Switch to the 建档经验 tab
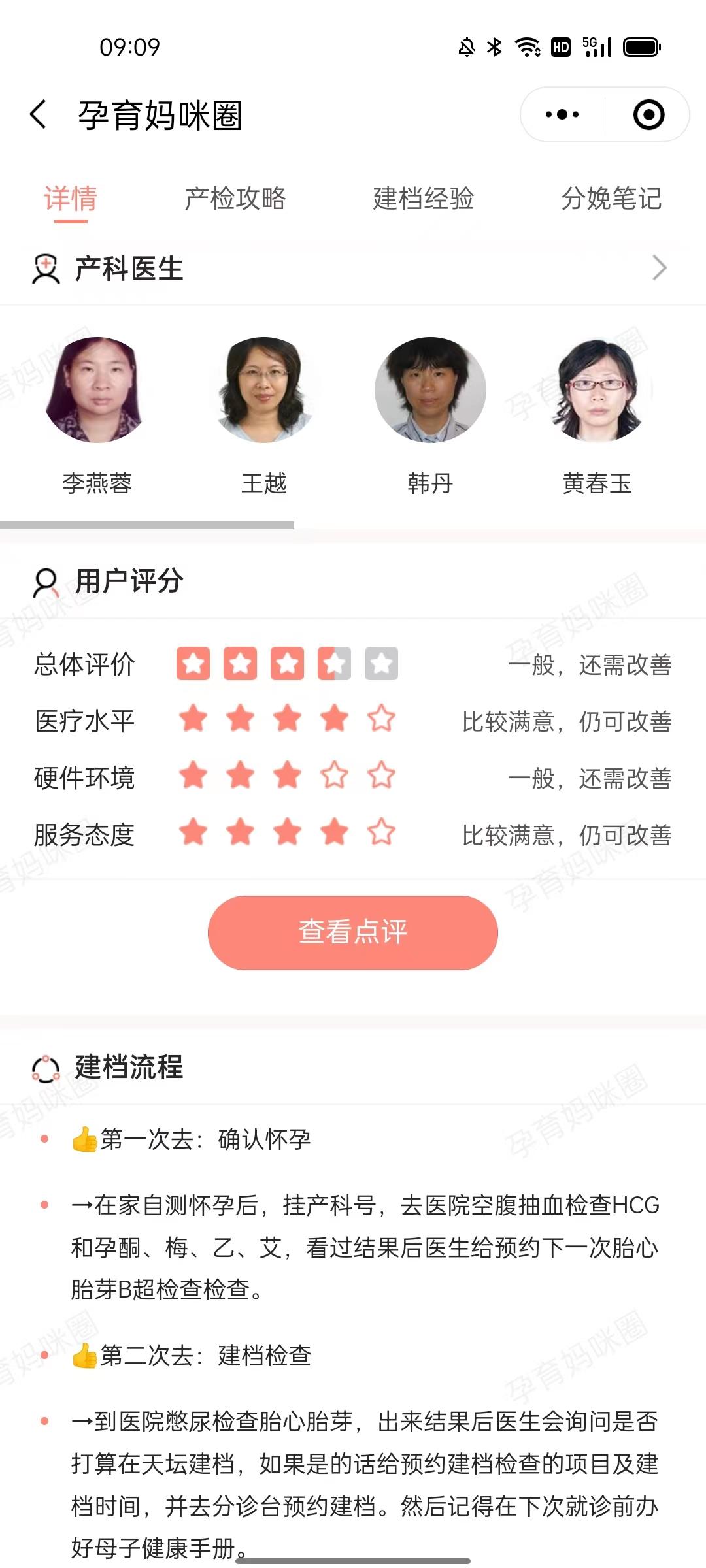The height and width of the screenshot is (1568, 706). pos(424,199)
